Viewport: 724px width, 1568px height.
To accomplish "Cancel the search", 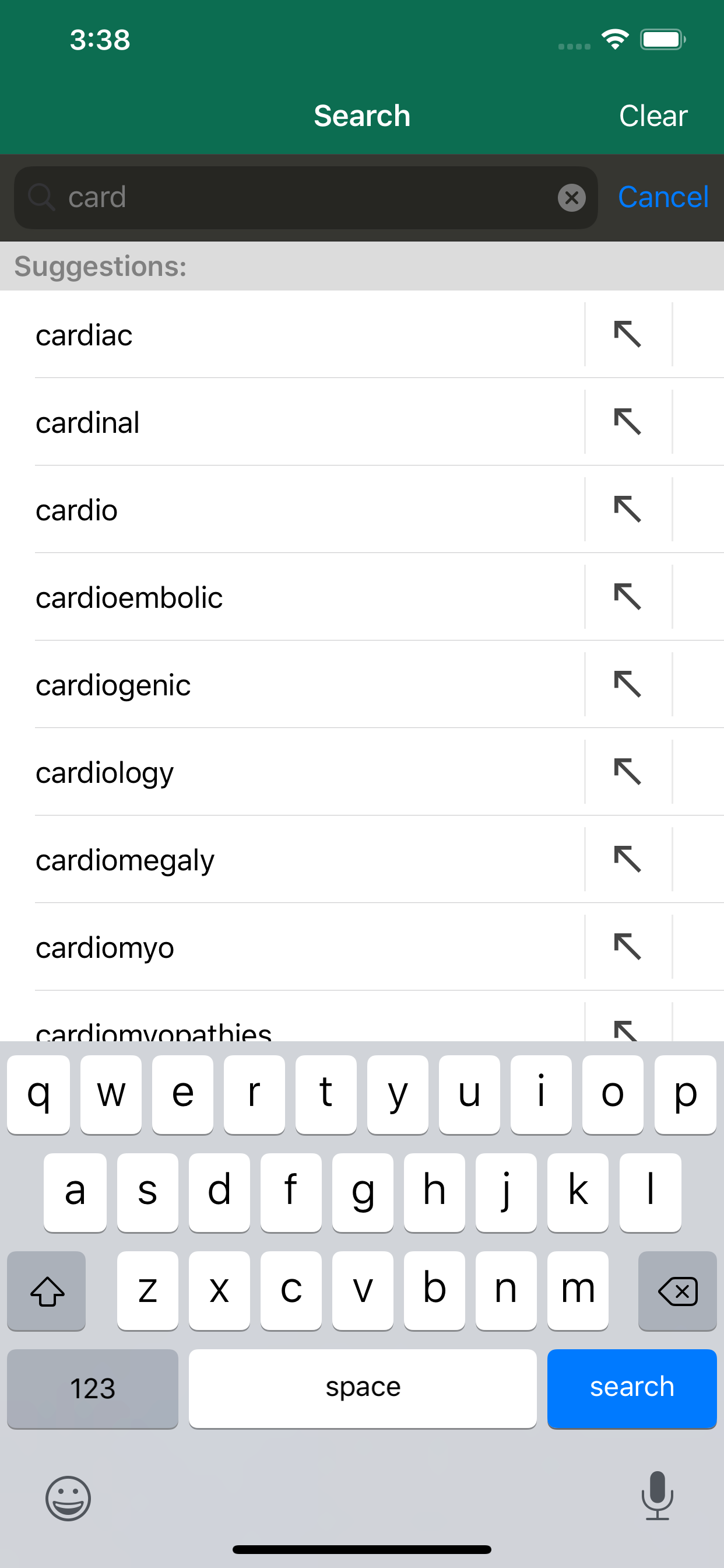I will pos(663,197).
